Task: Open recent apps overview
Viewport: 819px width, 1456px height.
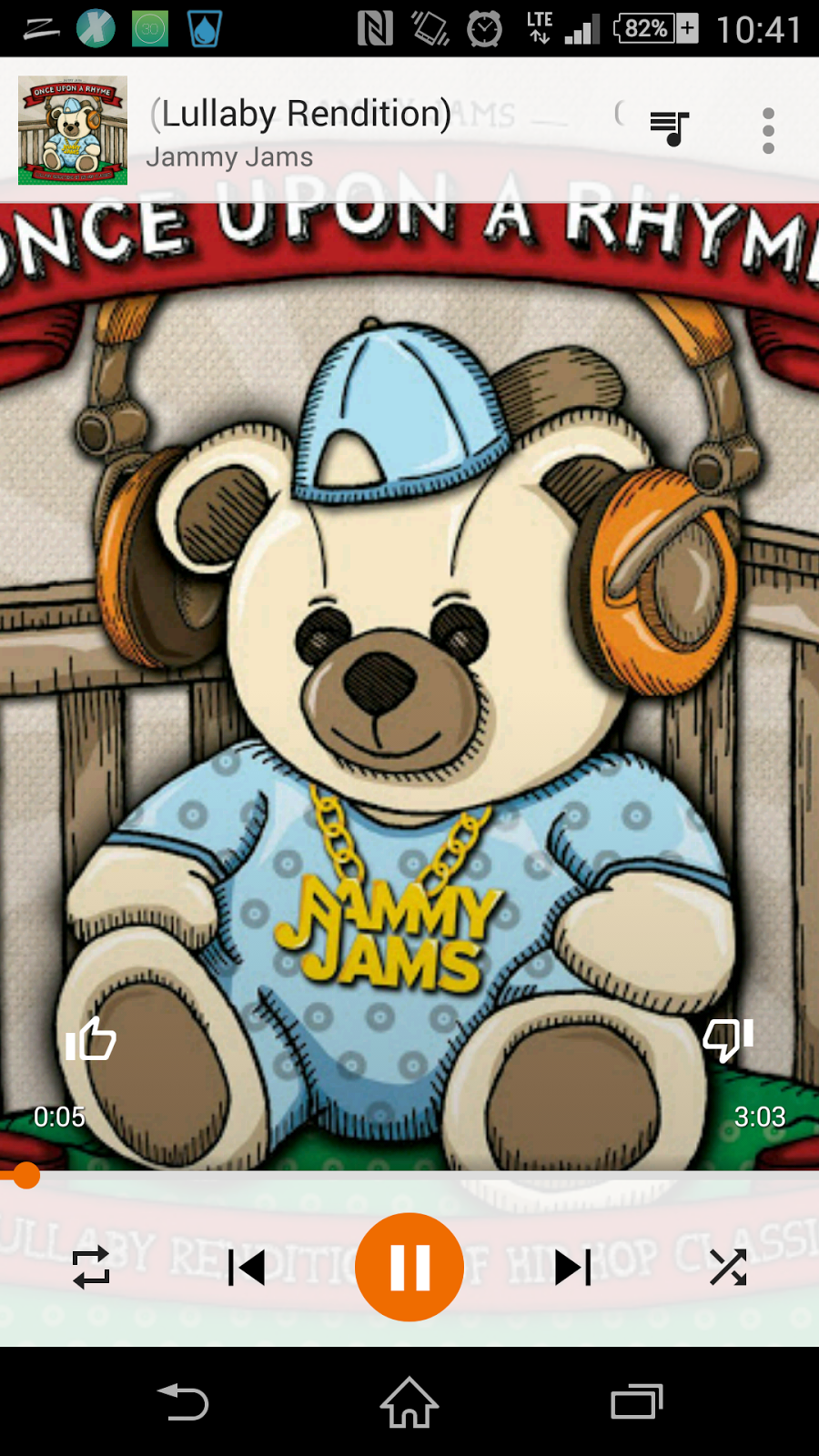Action: [x=636, y=1401]
